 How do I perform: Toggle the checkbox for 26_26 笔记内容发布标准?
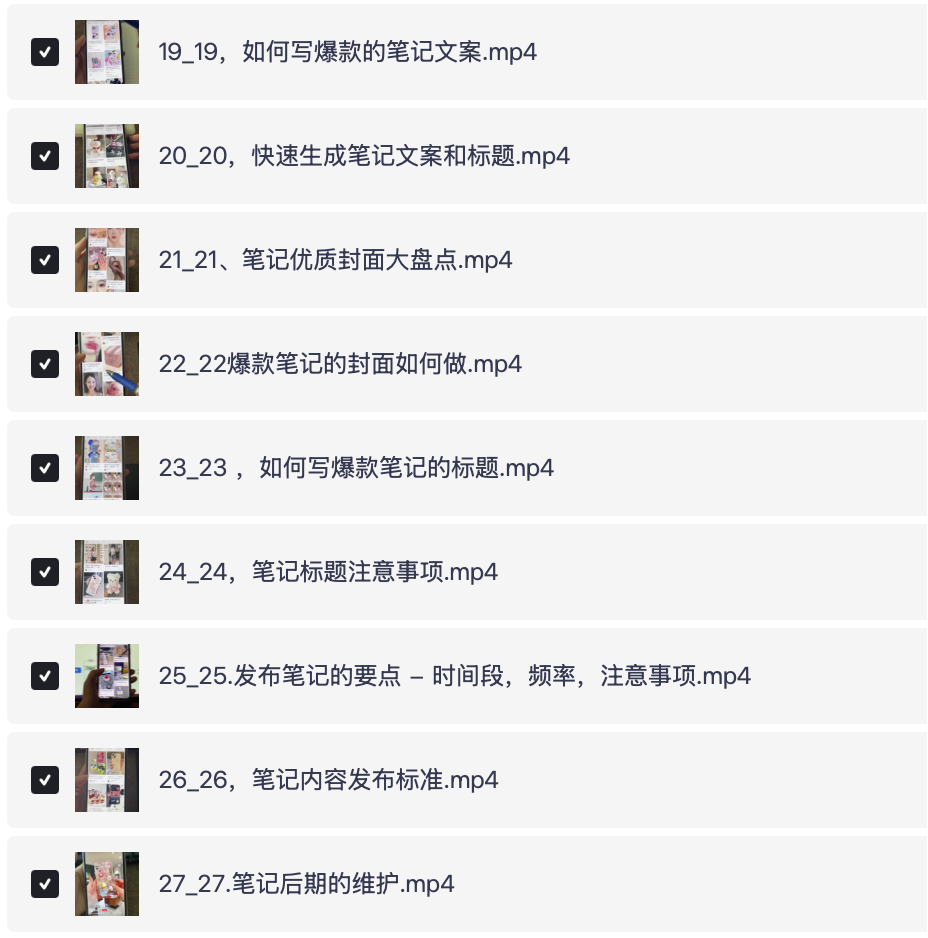(x=45, y=780)
